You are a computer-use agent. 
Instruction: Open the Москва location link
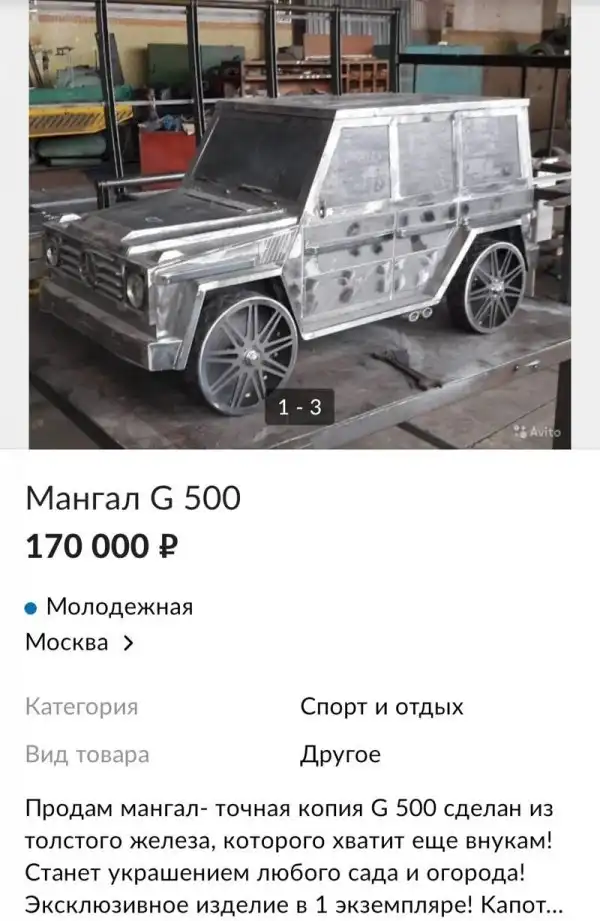pos(79,643)
